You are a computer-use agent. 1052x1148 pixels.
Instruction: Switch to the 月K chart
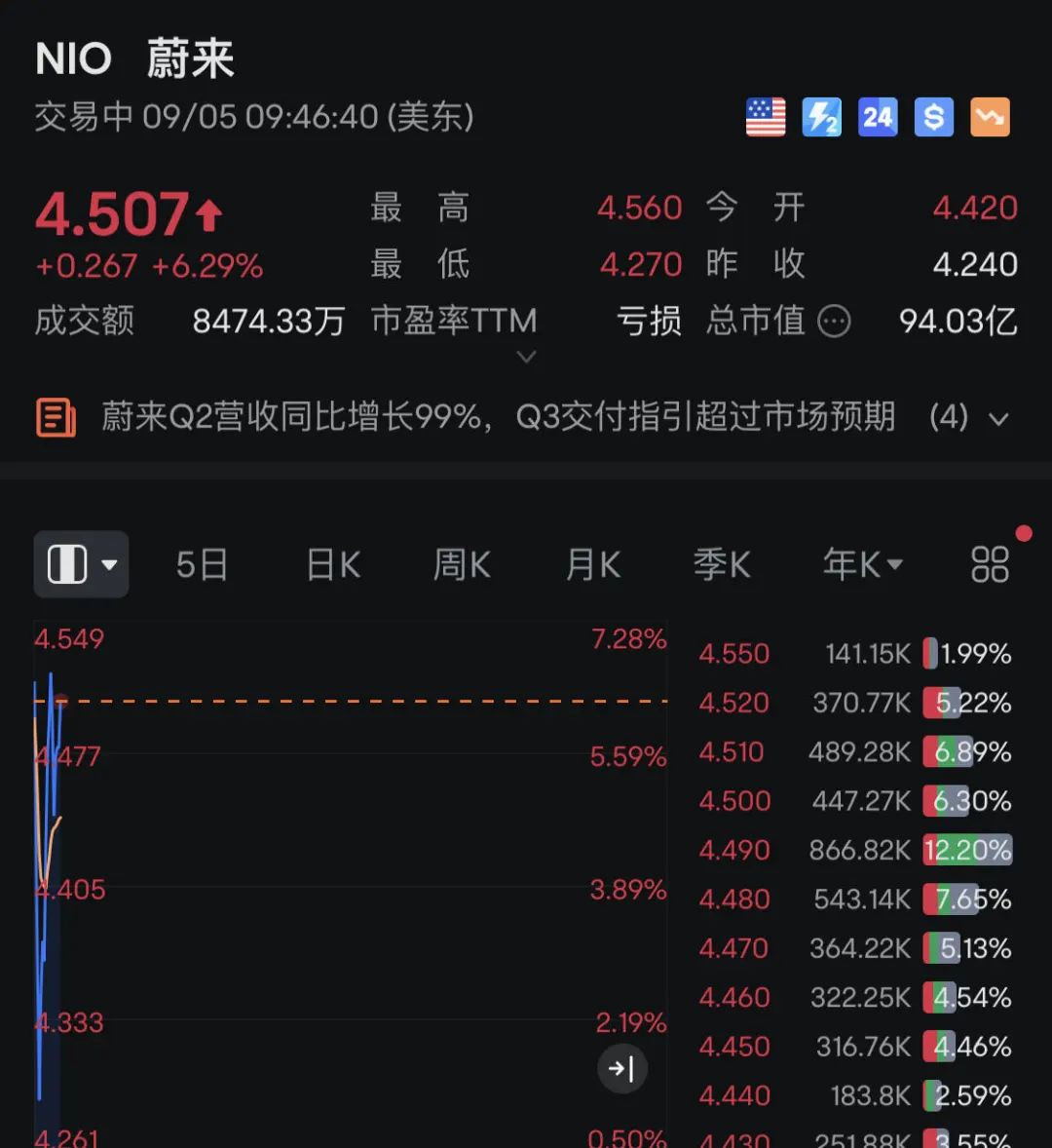point(593,564)
